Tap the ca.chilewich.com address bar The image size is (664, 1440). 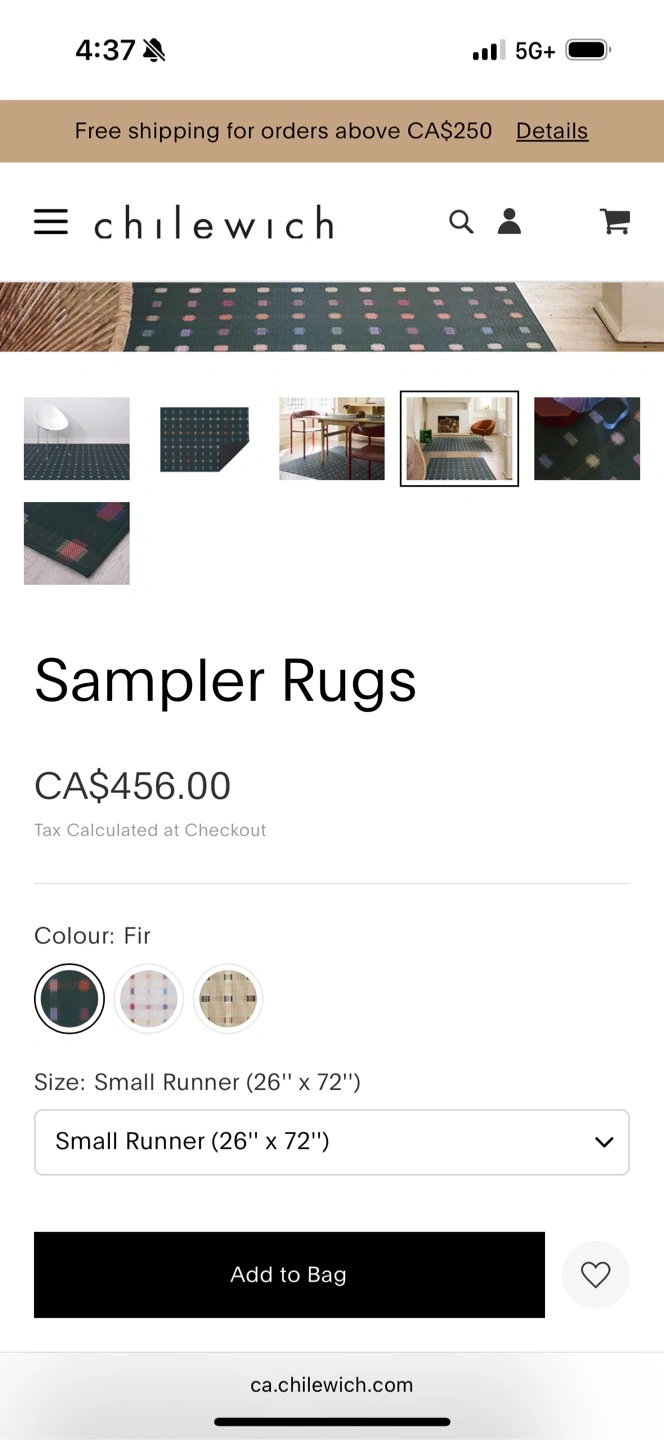(x=332, y=1385)
